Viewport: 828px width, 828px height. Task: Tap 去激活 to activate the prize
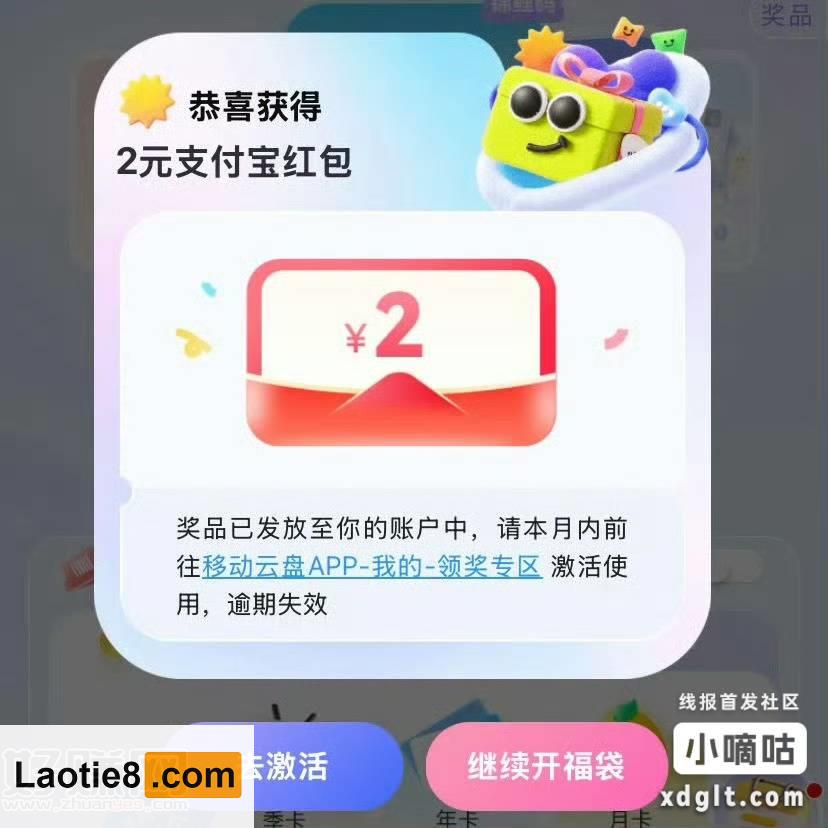[320, 767]
